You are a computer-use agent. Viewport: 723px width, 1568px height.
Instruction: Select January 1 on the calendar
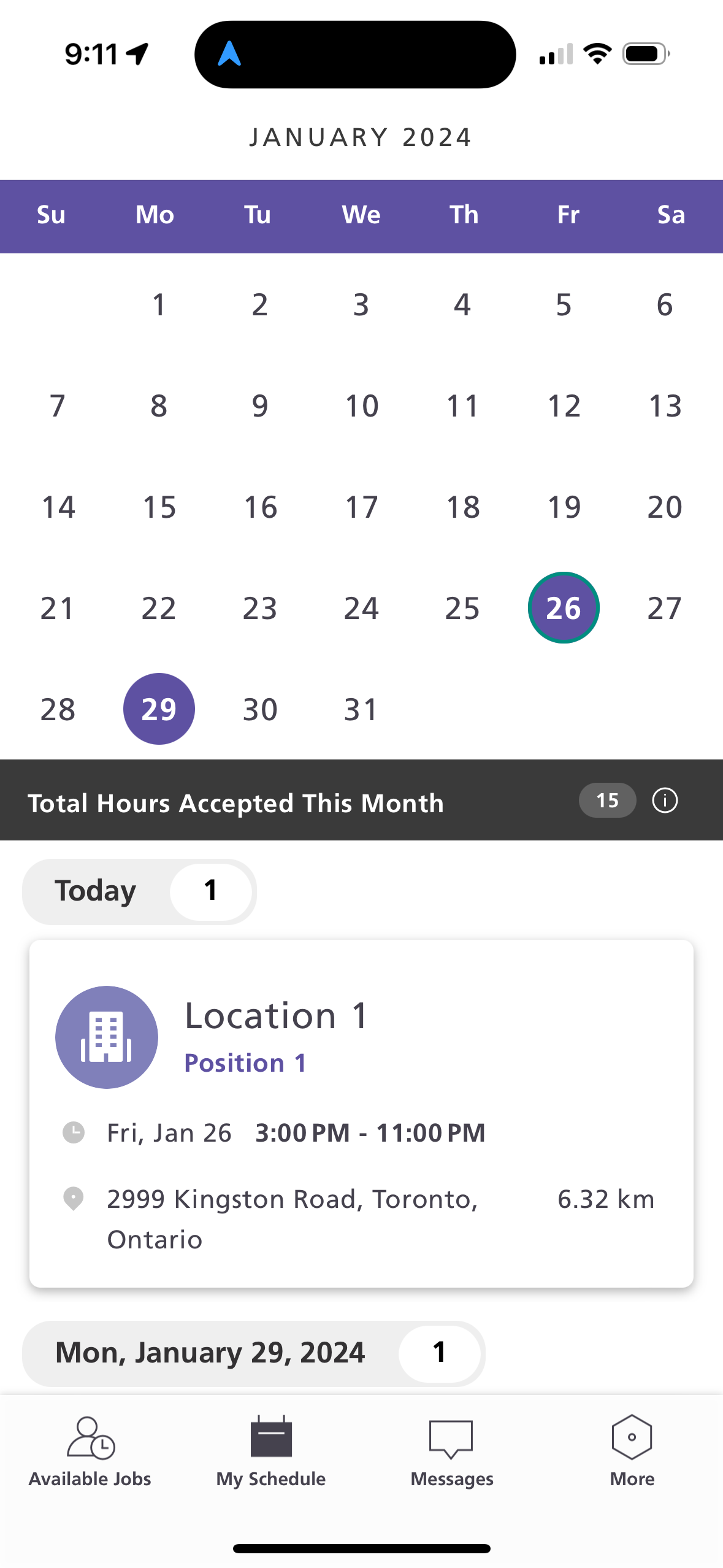pyautogui.click(x=159, y=305)
